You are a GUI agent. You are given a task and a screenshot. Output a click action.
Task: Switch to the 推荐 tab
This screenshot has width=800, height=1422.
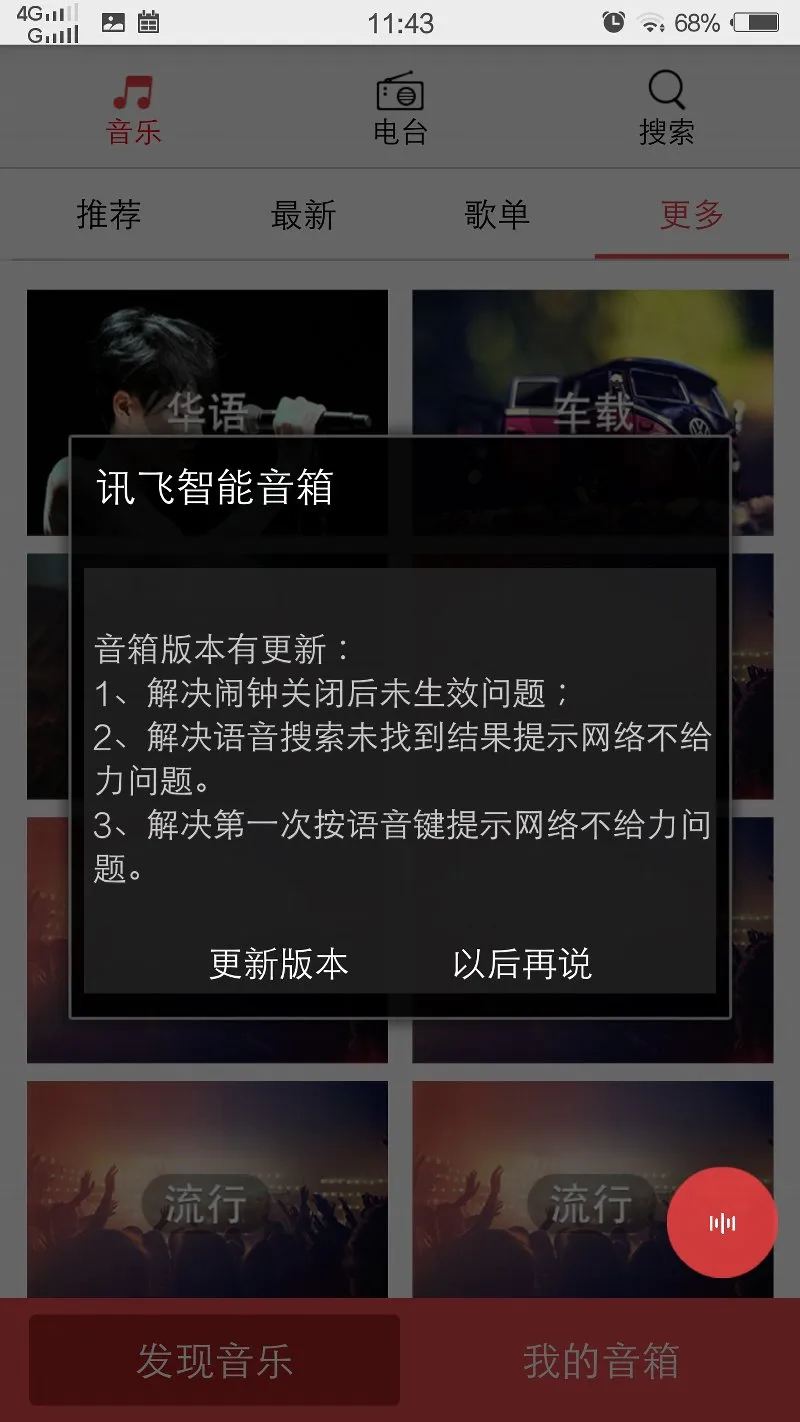coord(109,215)
